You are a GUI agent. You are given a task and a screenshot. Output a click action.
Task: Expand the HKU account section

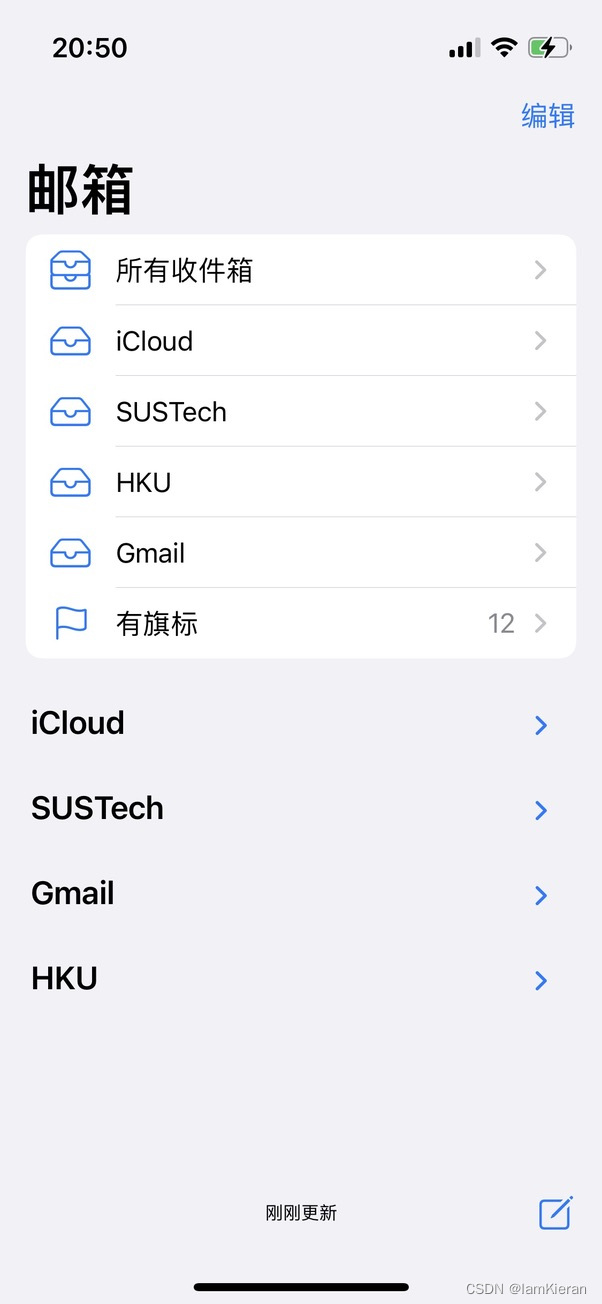pos(540,980)
